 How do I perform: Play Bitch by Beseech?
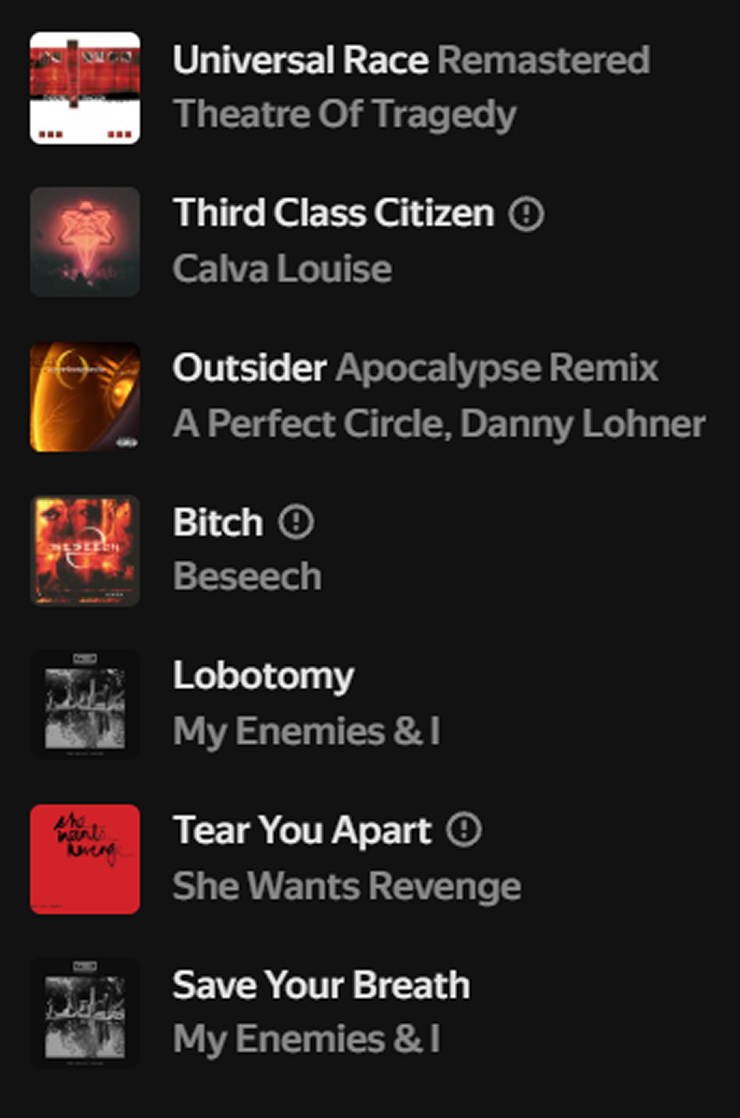[x=217, y=522]
